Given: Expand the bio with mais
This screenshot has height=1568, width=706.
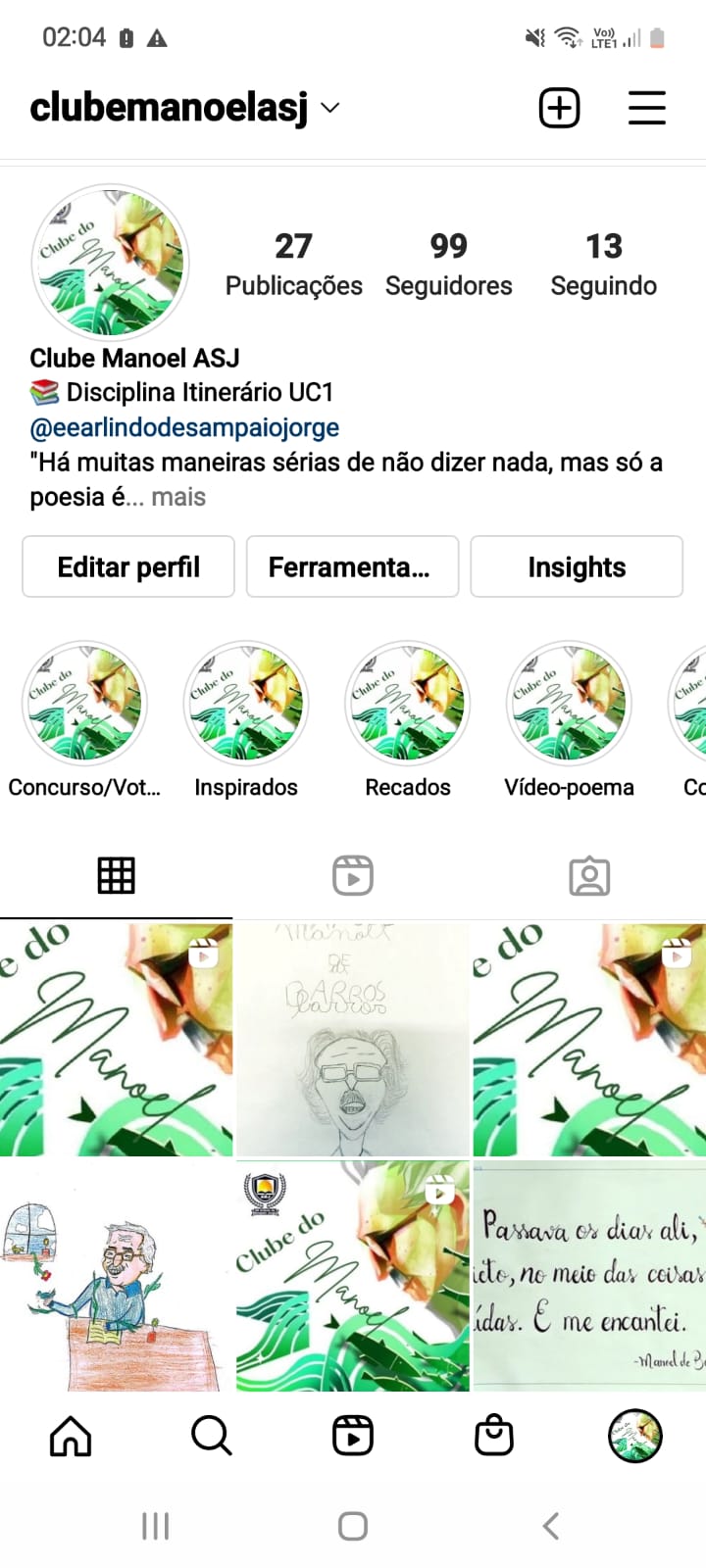Looking at the screenshot, I should (x=178, y=497).
